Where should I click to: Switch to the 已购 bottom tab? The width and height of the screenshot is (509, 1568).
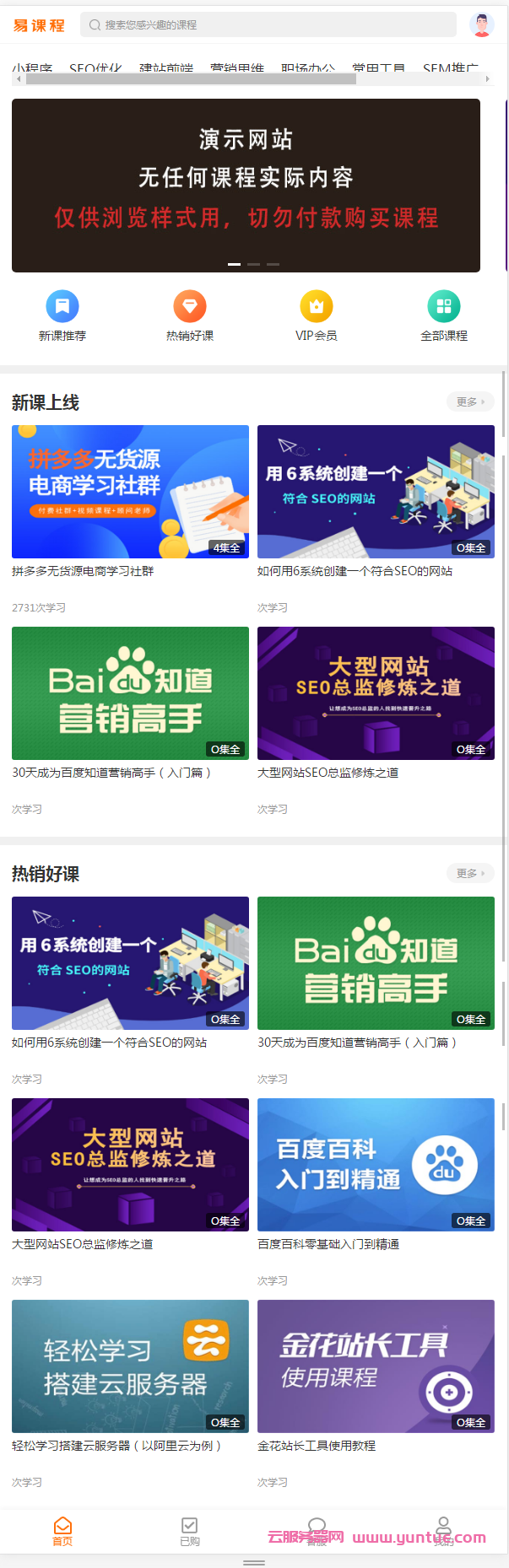(x=190, y=1531)
